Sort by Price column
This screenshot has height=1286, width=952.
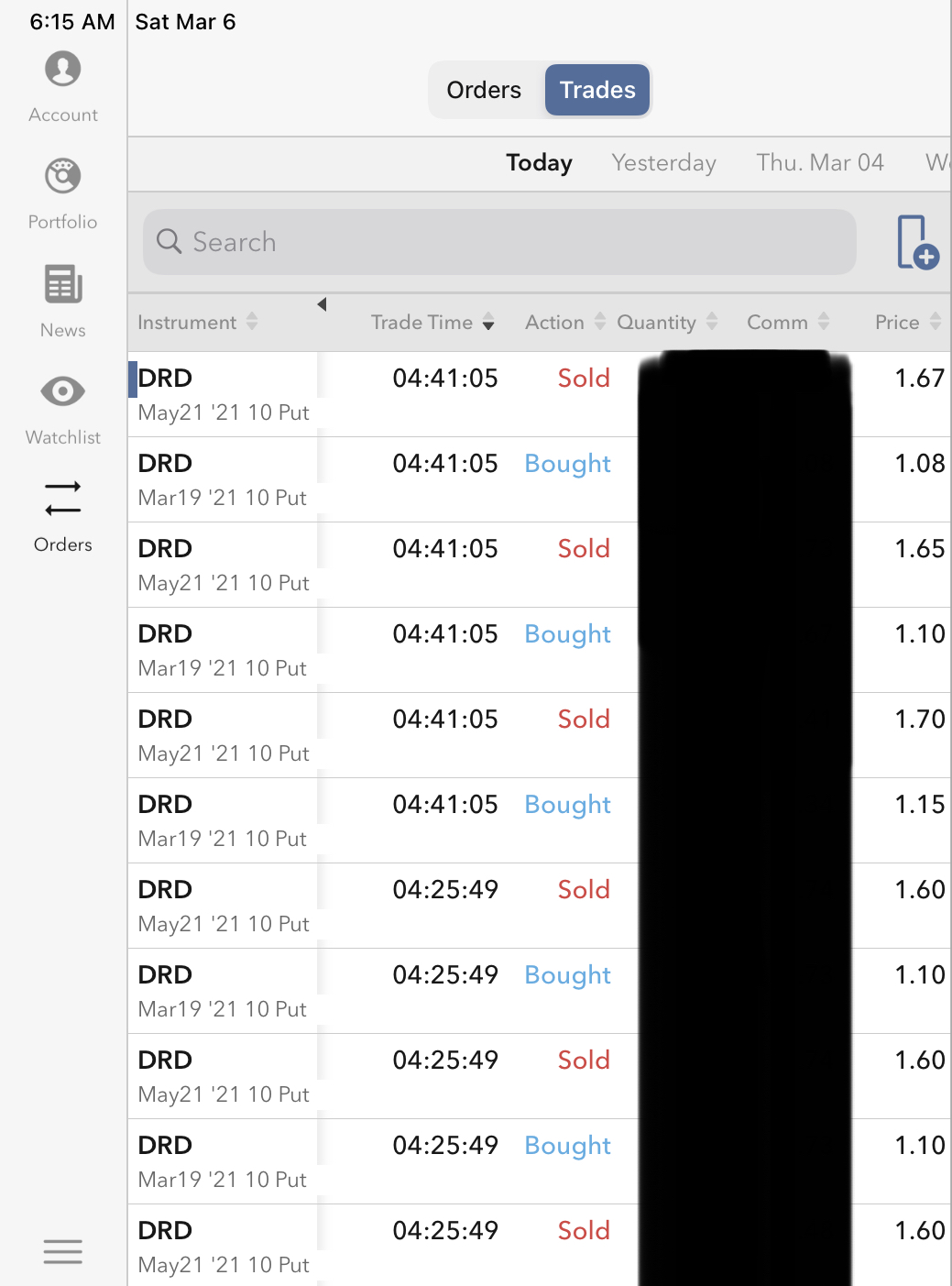tap(906, 322)
